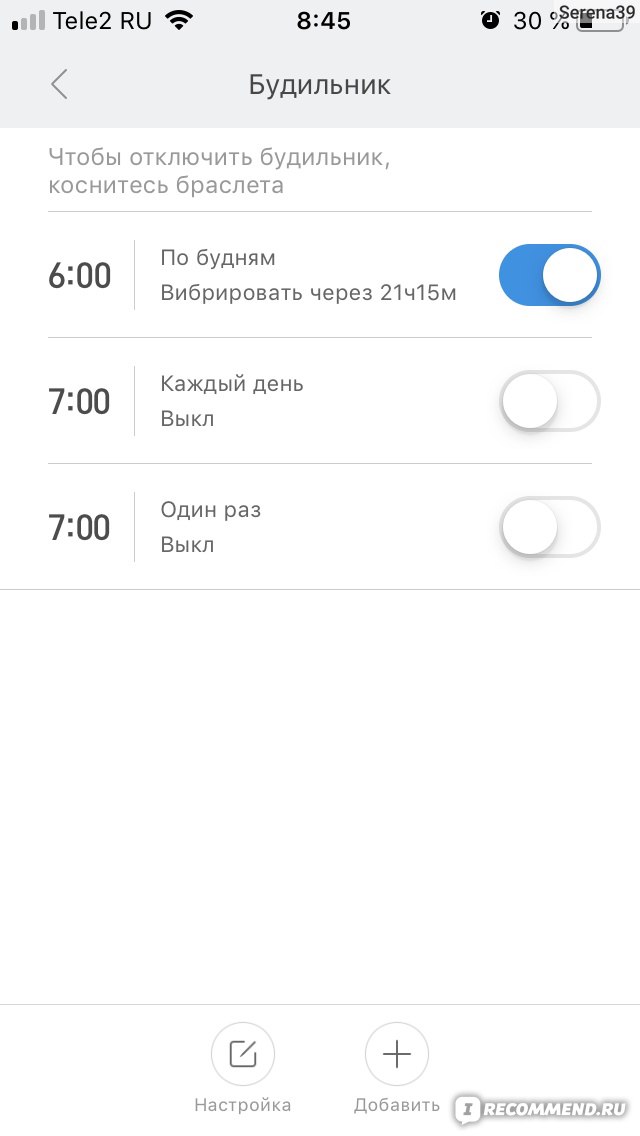Screen dimensions: 640x1136
Task: Disable the 6:00 По будням alarm
Action: tap(549, 275)
